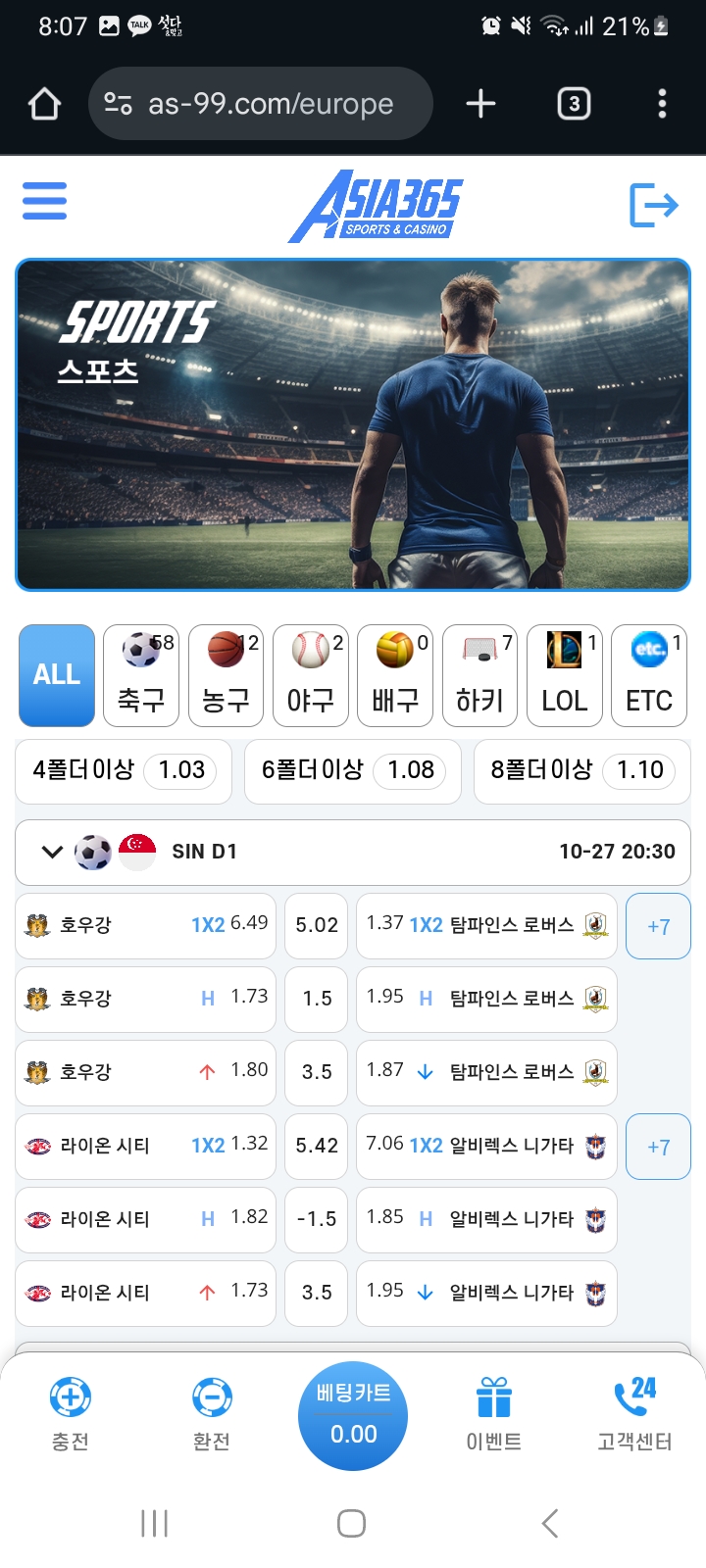Image resolution: width=706 pixels, height=1568 pixels.
Task: Open the SPORTS banner
Action: [353, 424]
